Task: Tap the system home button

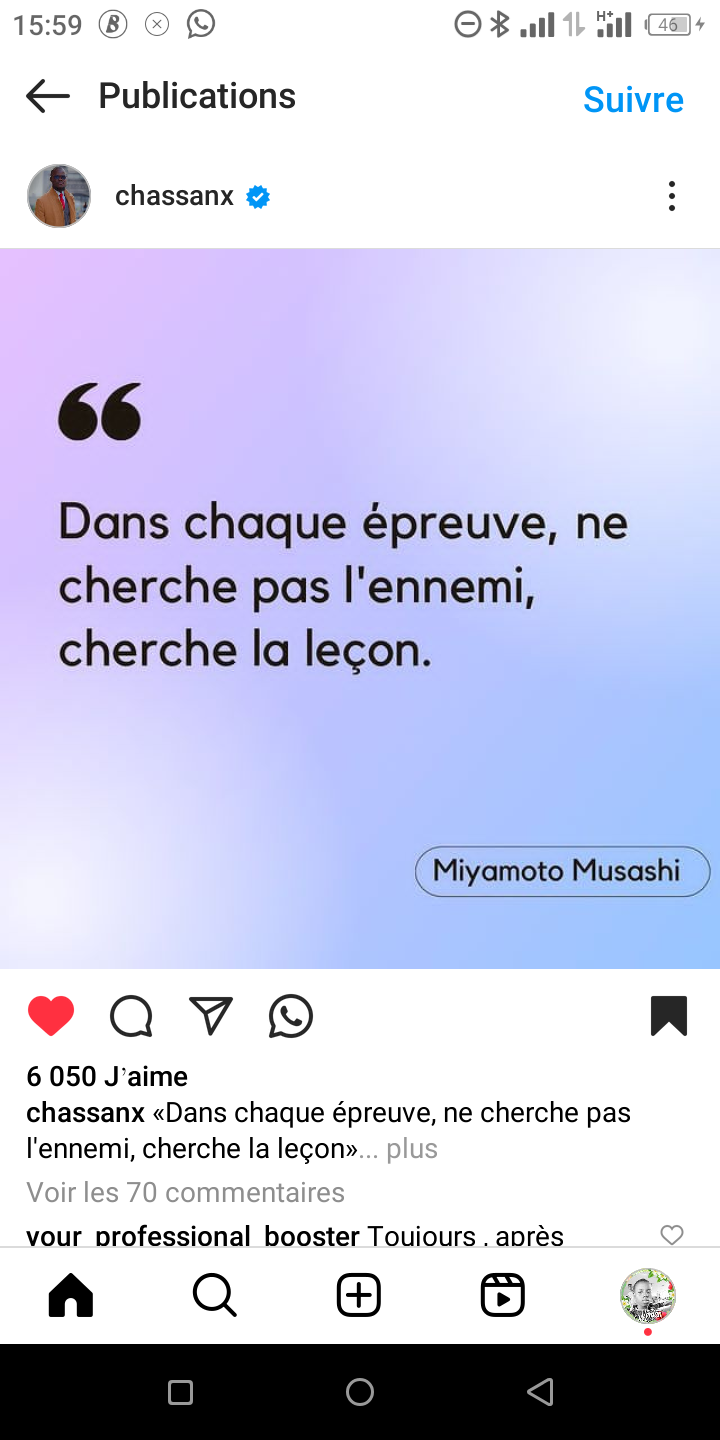Action: point(360,1392)
